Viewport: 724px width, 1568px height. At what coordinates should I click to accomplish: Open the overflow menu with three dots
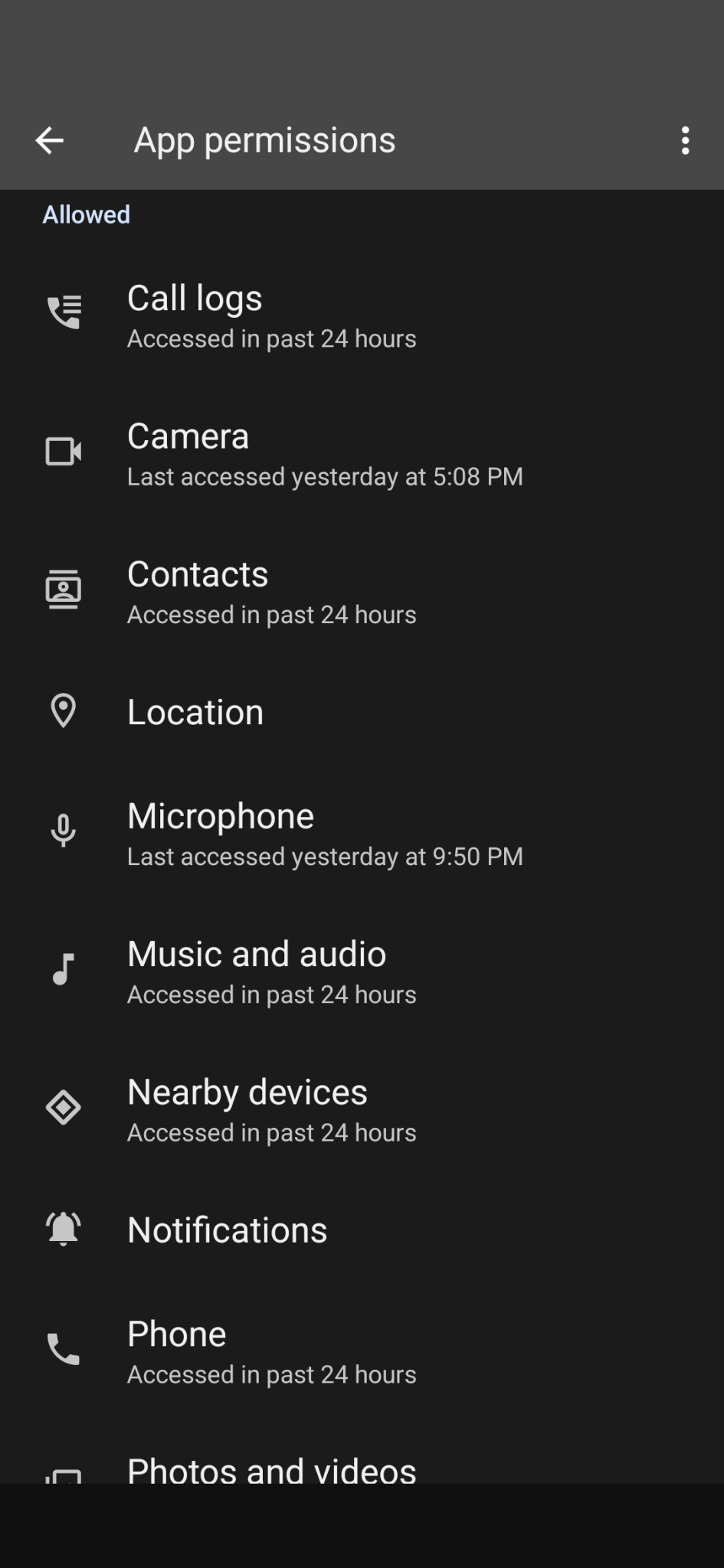coord(685,139)
